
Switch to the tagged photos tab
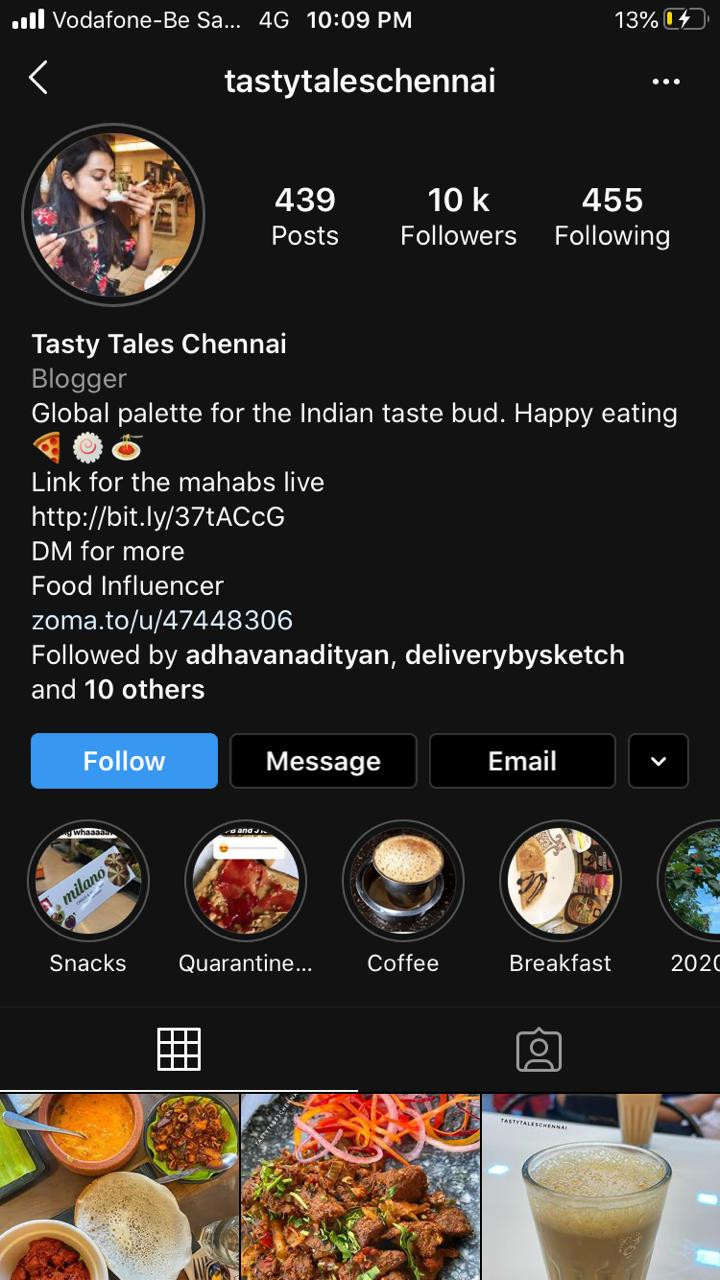click(x=539, y=1050)
